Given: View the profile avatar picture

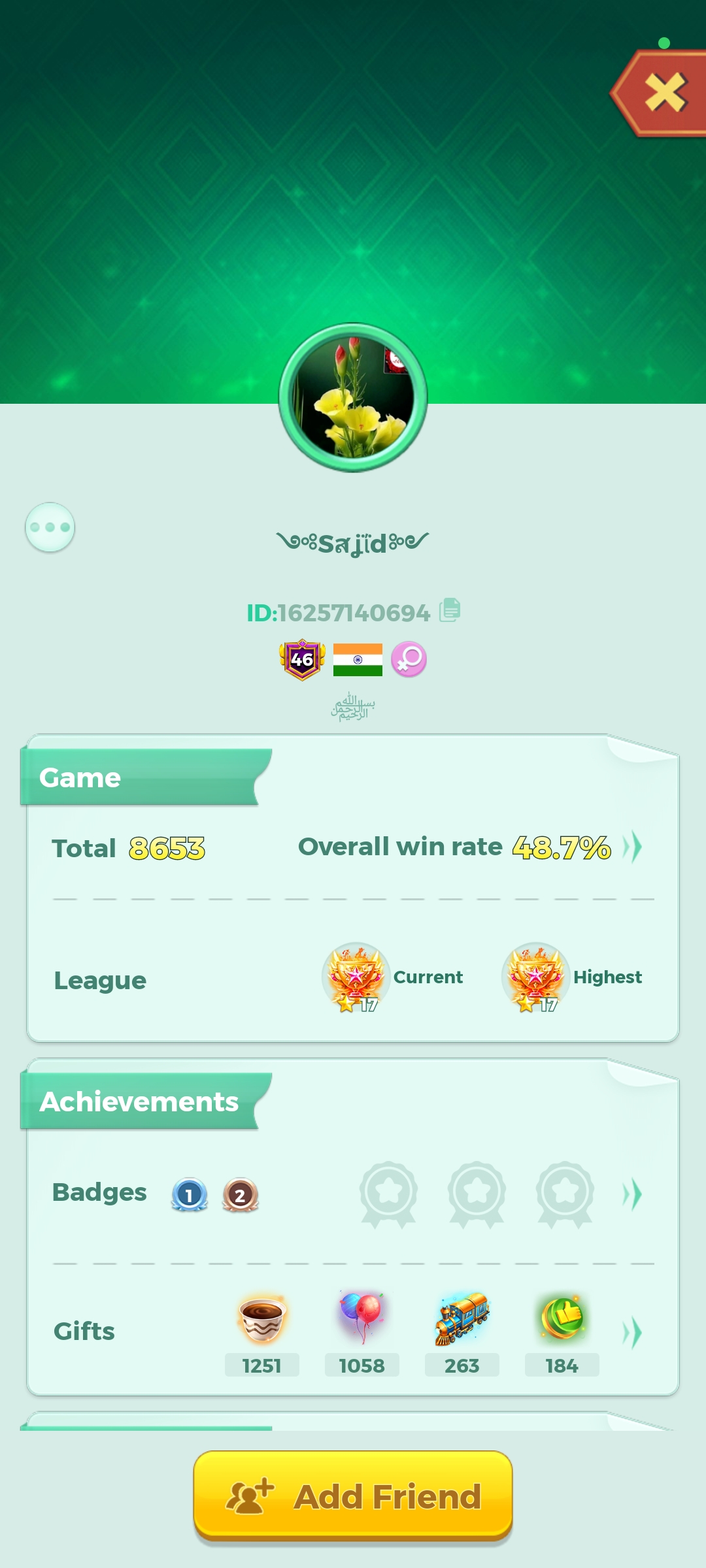Looking at the screenshot, I should click(353, 397).
